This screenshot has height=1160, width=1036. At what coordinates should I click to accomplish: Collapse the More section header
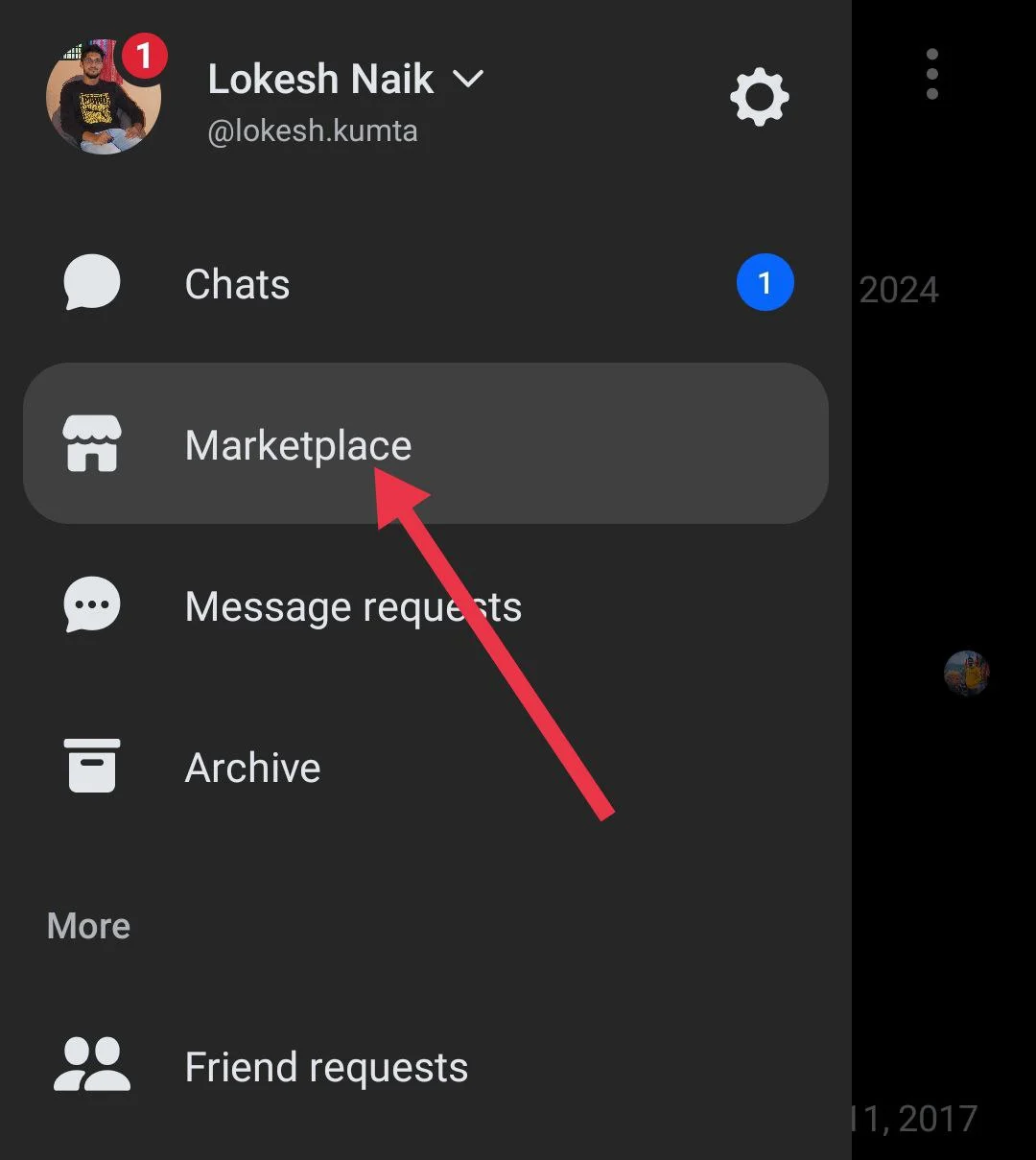coord(88,925)
